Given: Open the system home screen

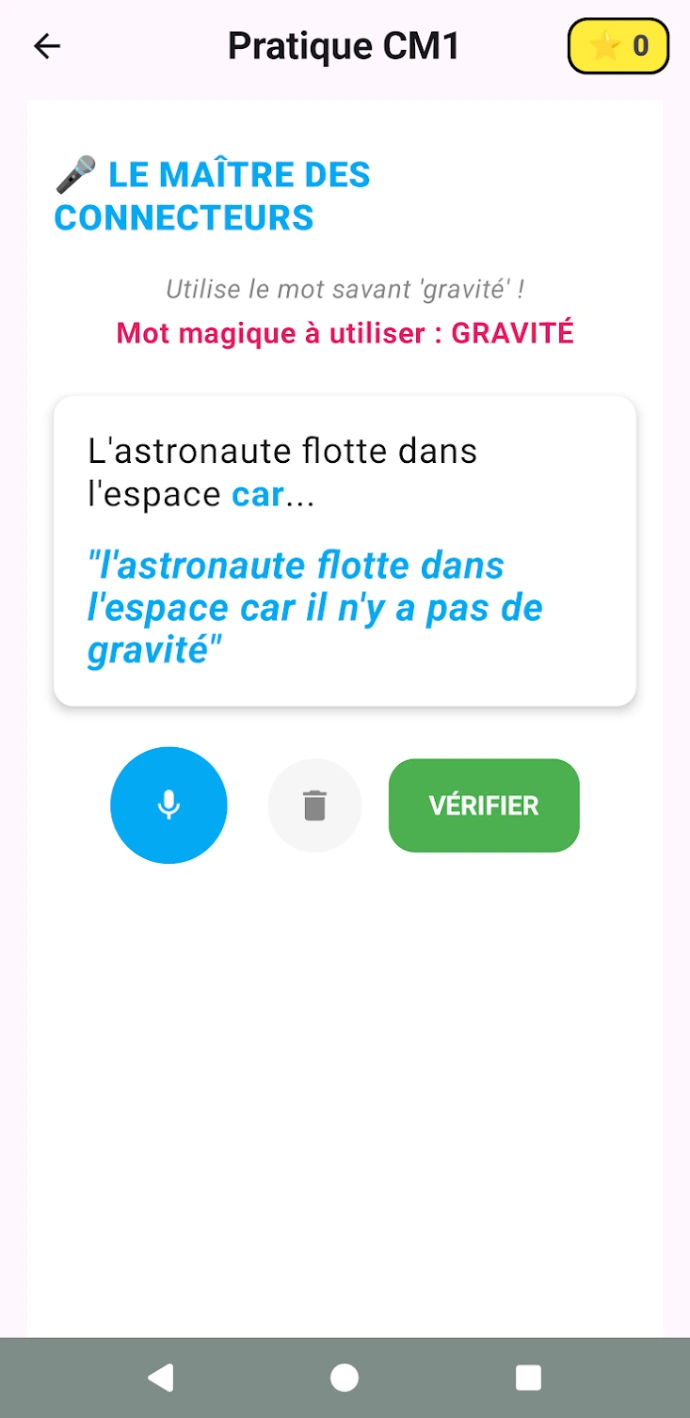Looking at the screenshot, I should 344,1377.
